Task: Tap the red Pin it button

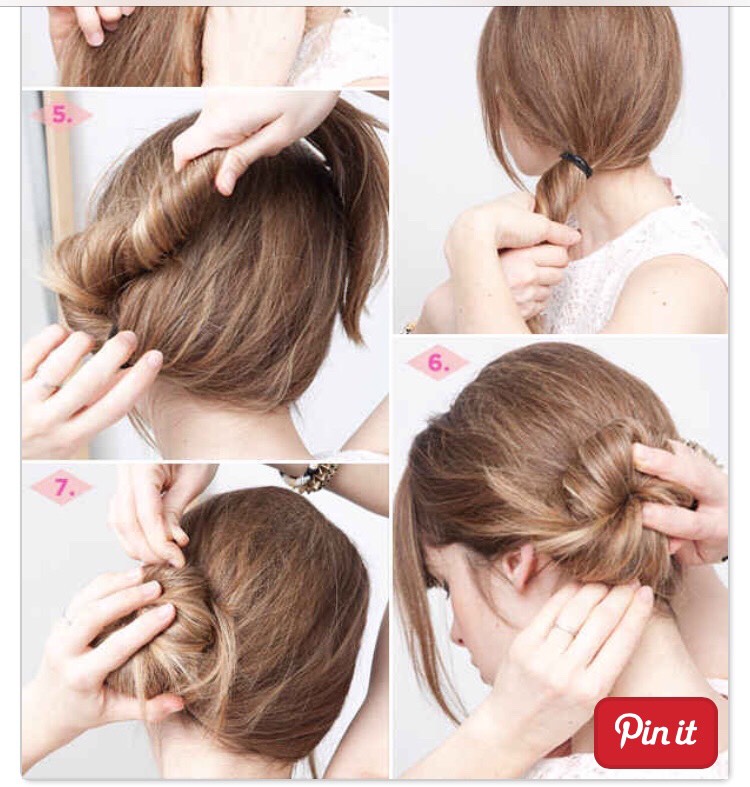Action: pos(656,732)
